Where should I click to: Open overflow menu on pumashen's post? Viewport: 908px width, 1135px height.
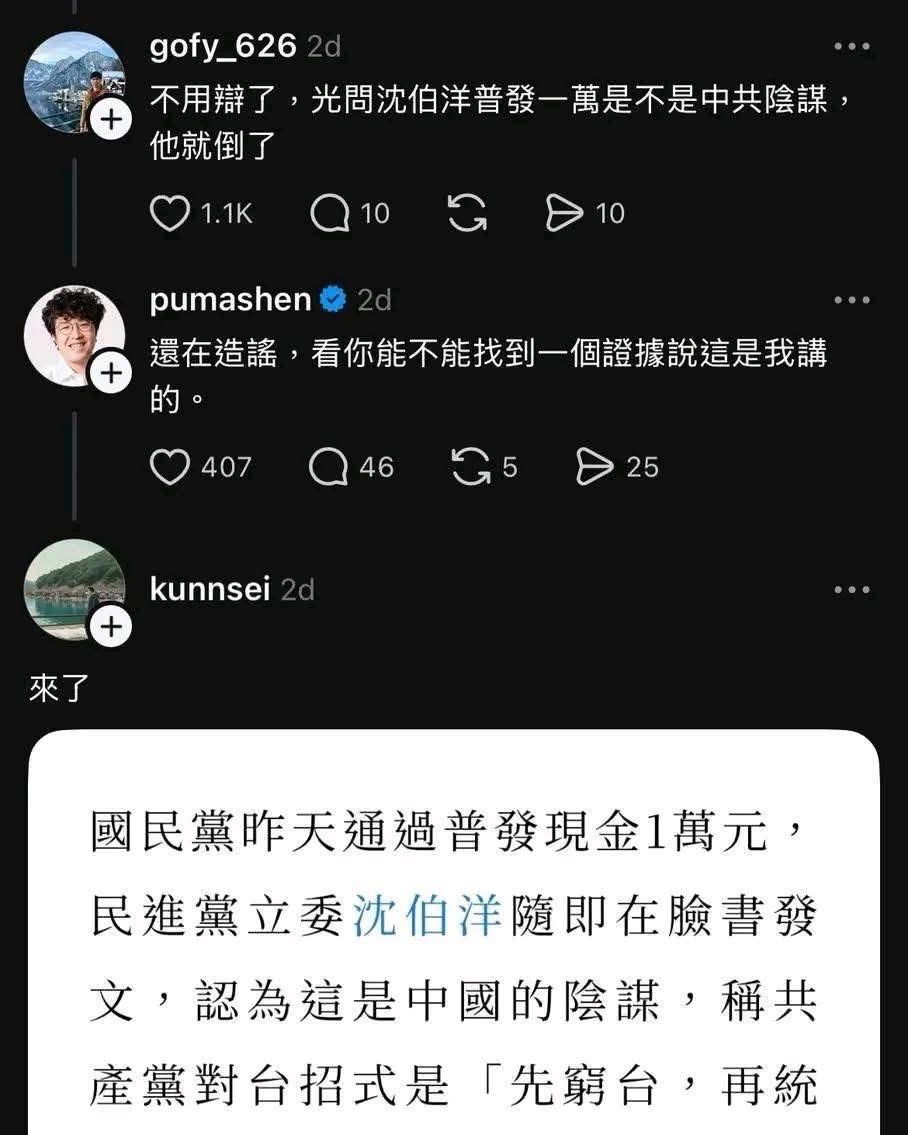pyautogui.click(x=851, y=300)
